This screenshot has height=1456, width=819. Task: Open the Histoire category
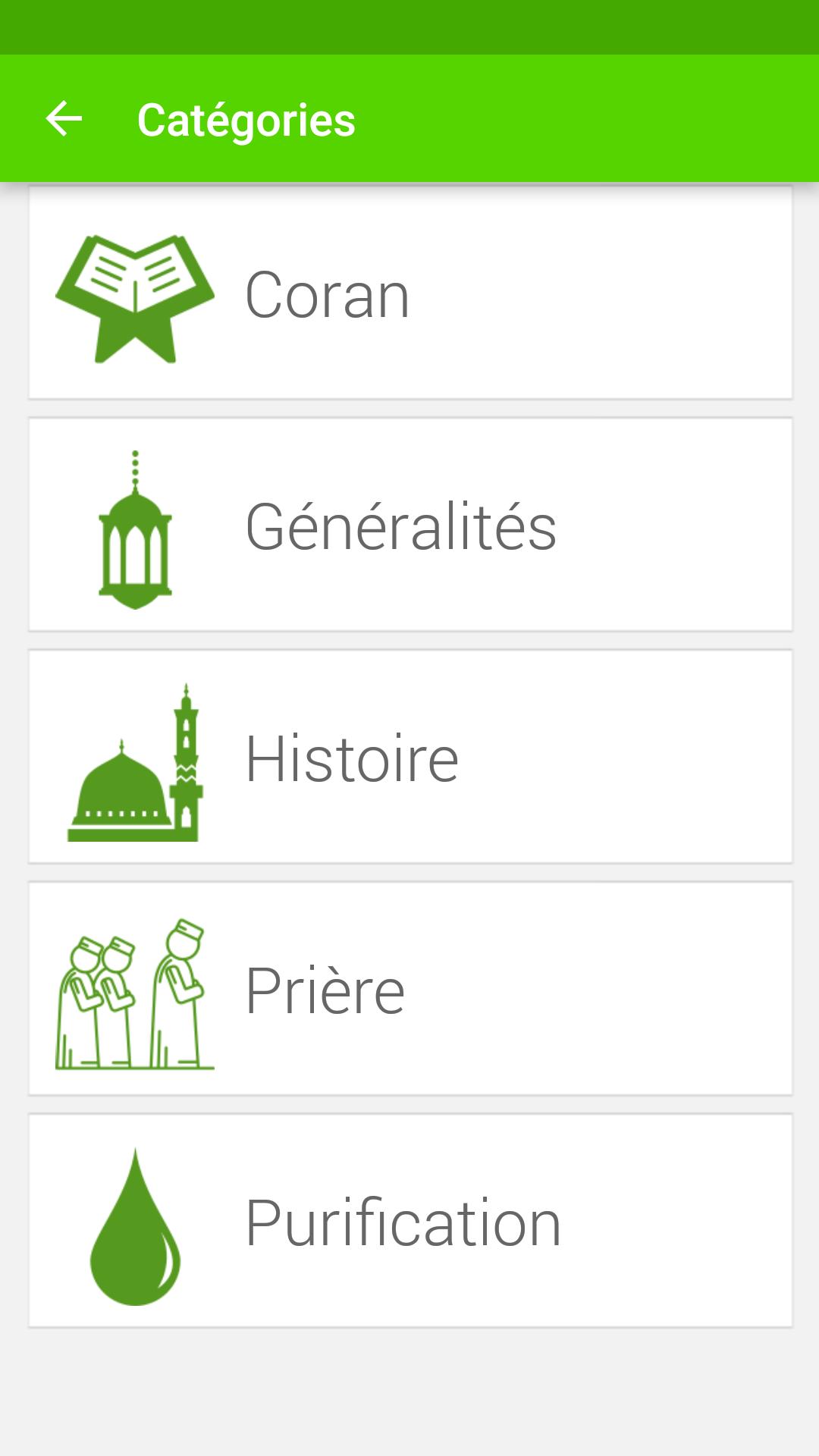tap(409, 757)
